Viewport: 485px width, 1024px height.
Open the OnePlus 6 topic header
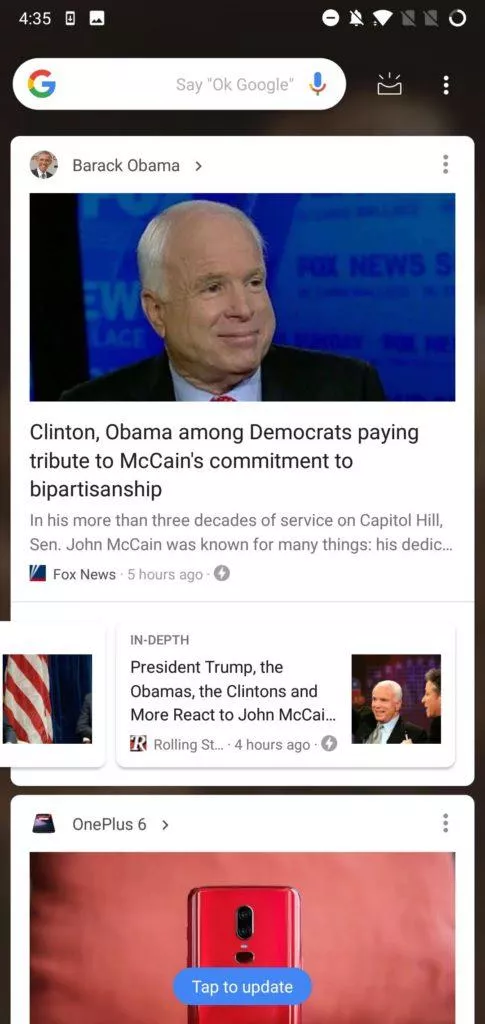(x=101, y=824)
